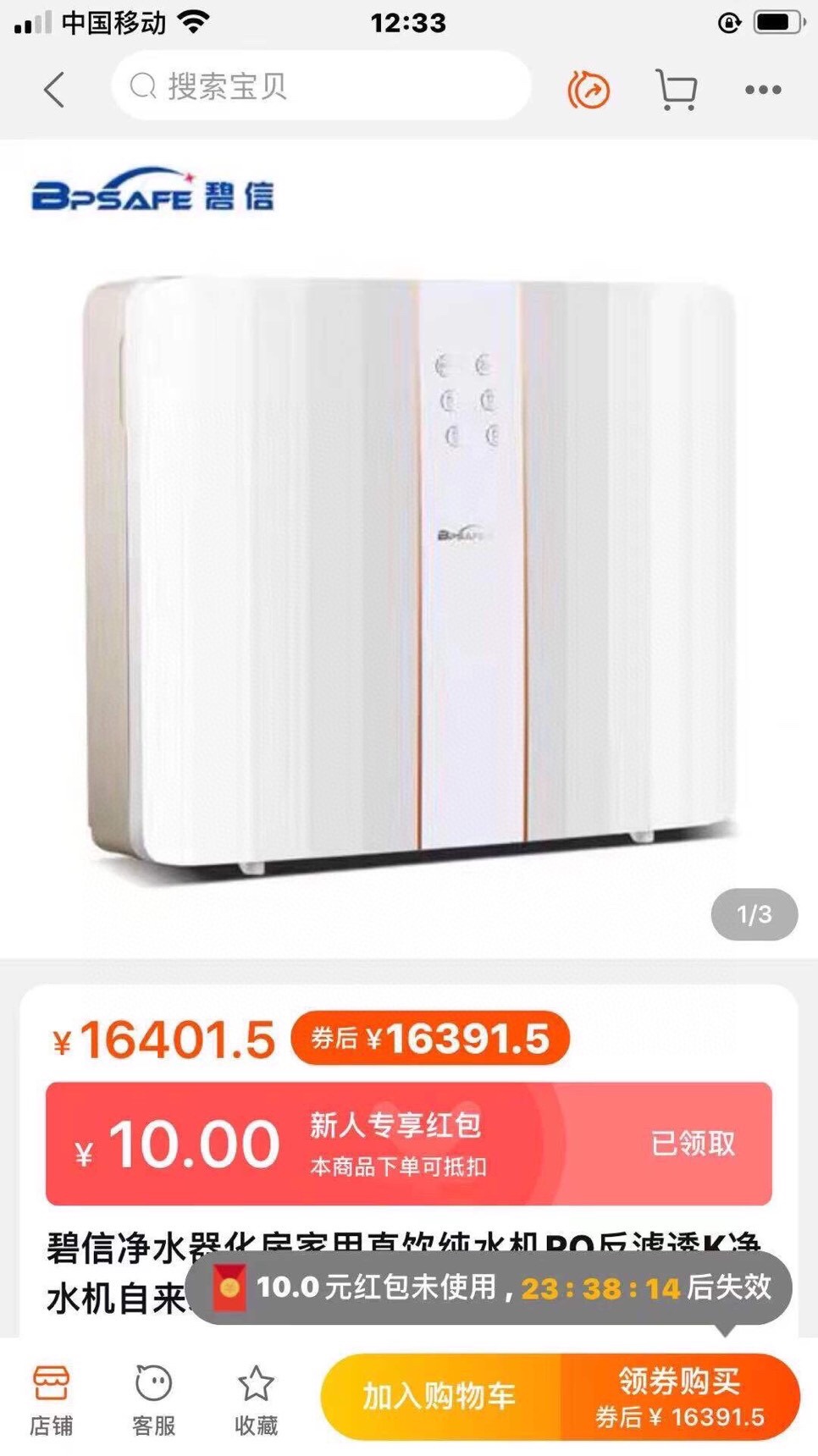Open the water purifier product image
This screenshot has height=1456, width=818.
411,576
